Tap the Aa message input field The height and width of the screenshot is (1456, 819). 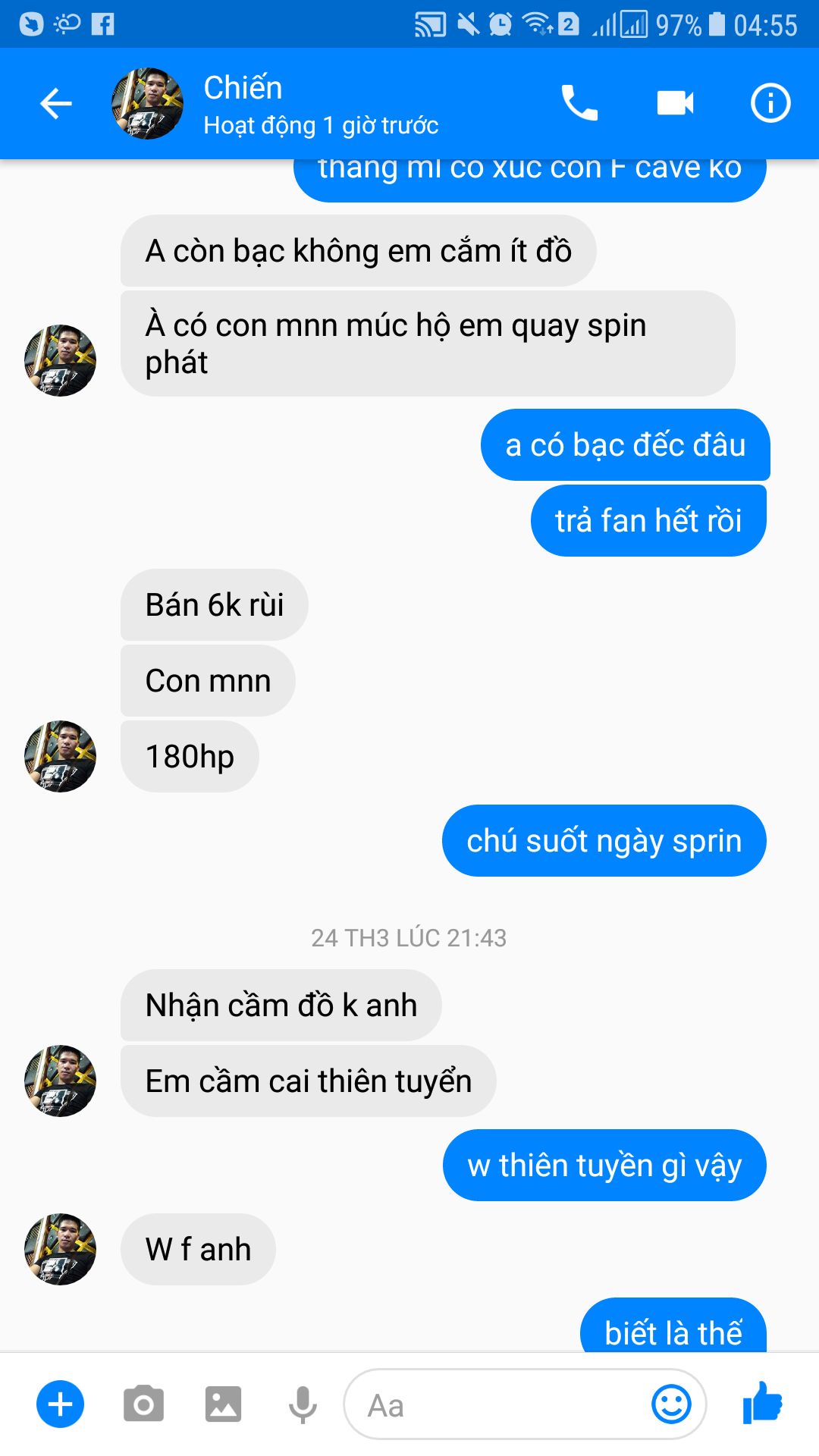point(497,1405)
